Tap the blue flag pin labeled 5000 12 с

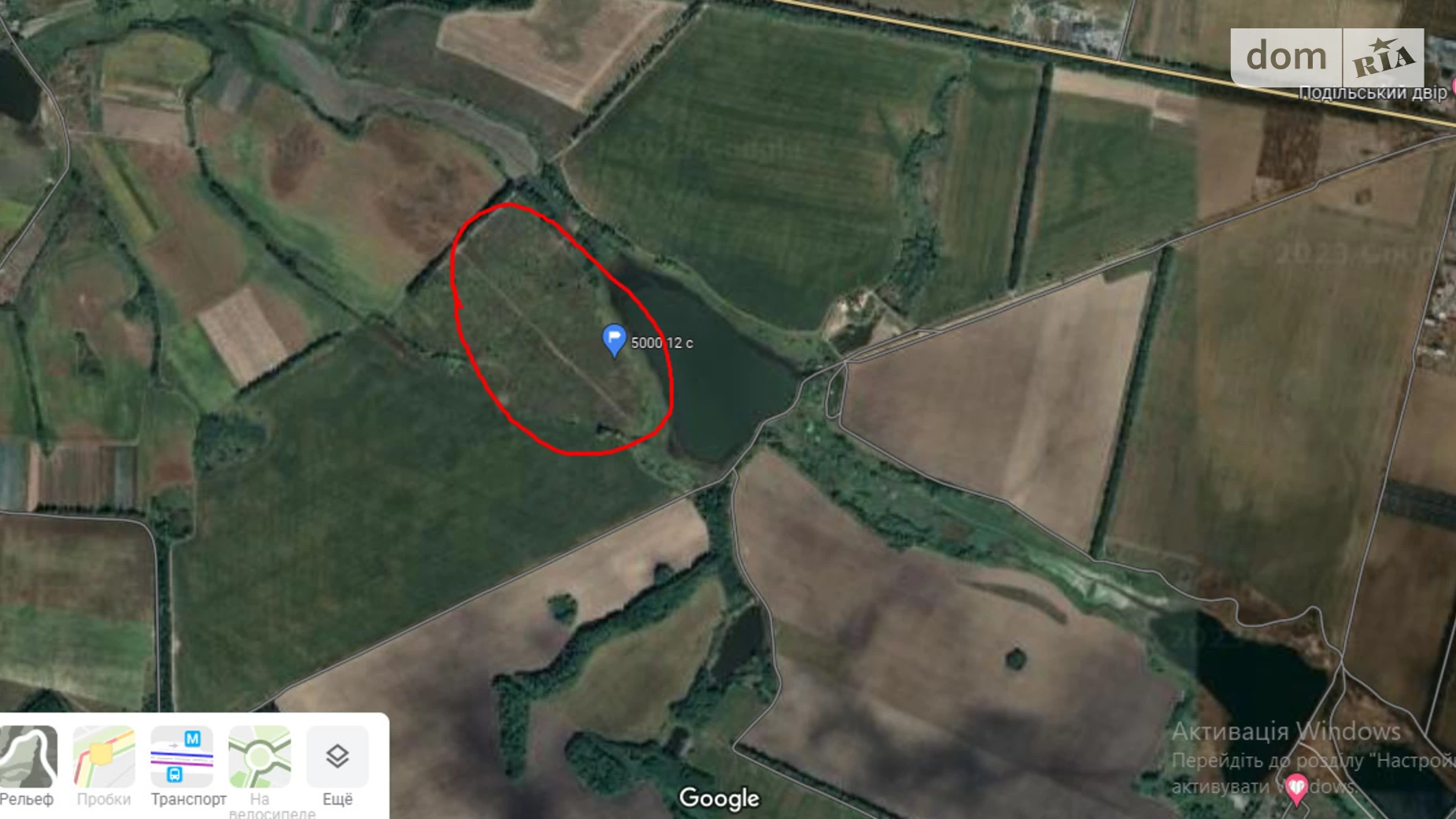tap(614, 339)
